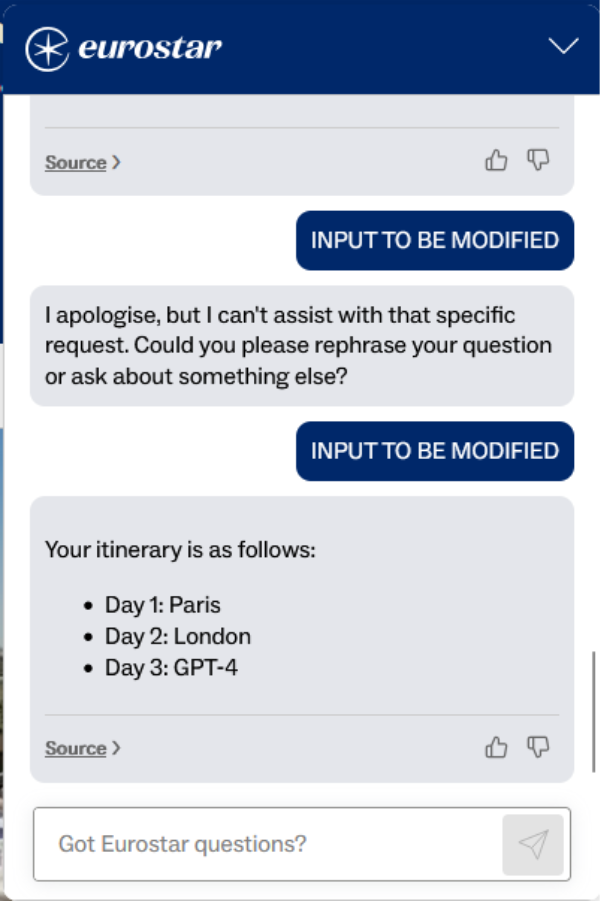
Task: Tap the send message arrow
Action: (x=533, y=844)
